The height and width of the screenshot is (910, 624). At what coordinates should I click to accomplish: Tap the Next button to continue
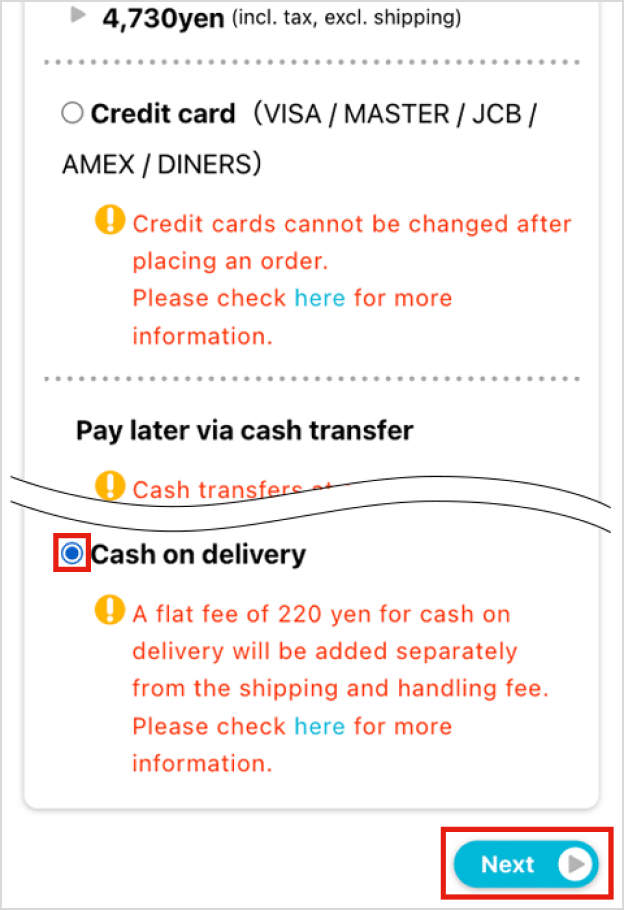pos(525,864)
